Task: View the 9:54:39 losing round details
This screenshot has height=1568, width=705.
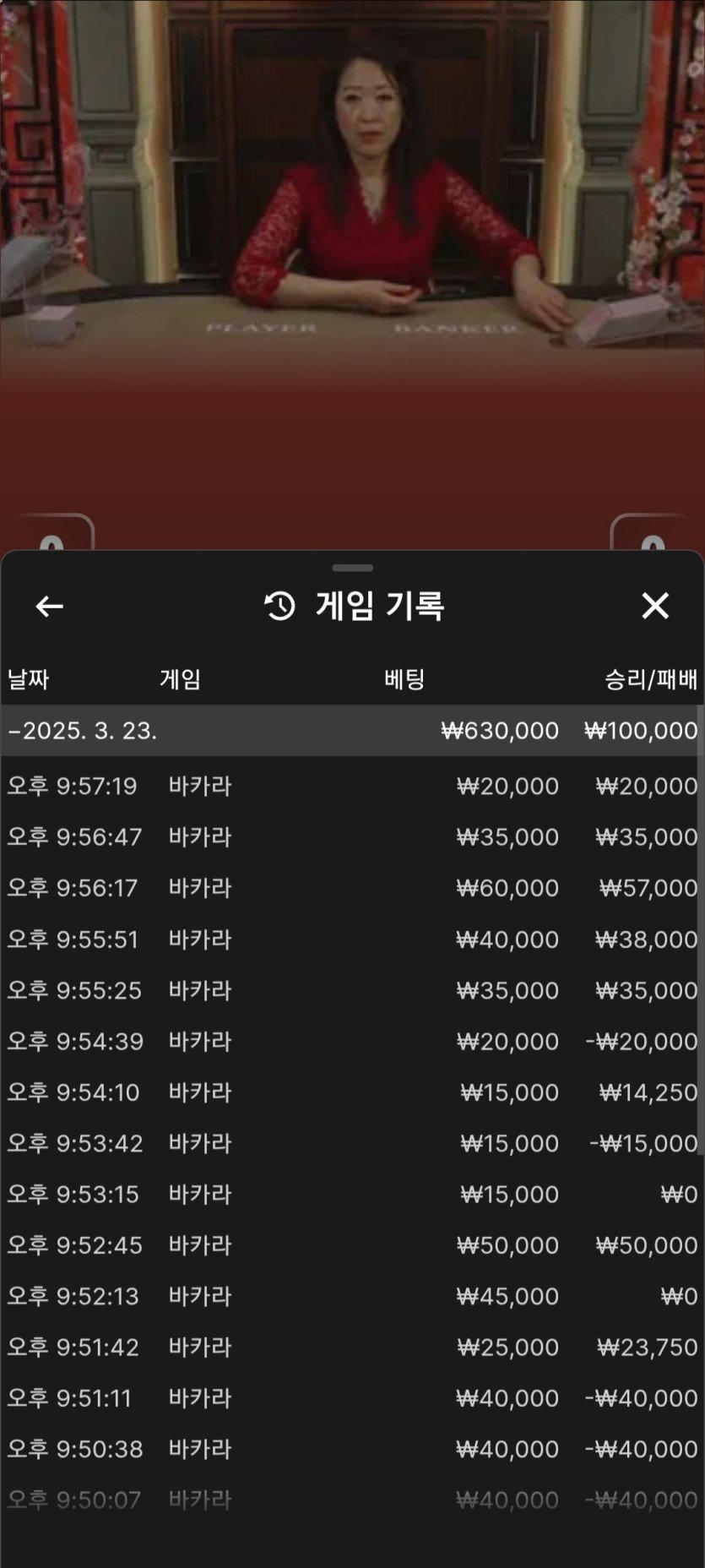Action: pyautogui.click(x=352, y=1042)
